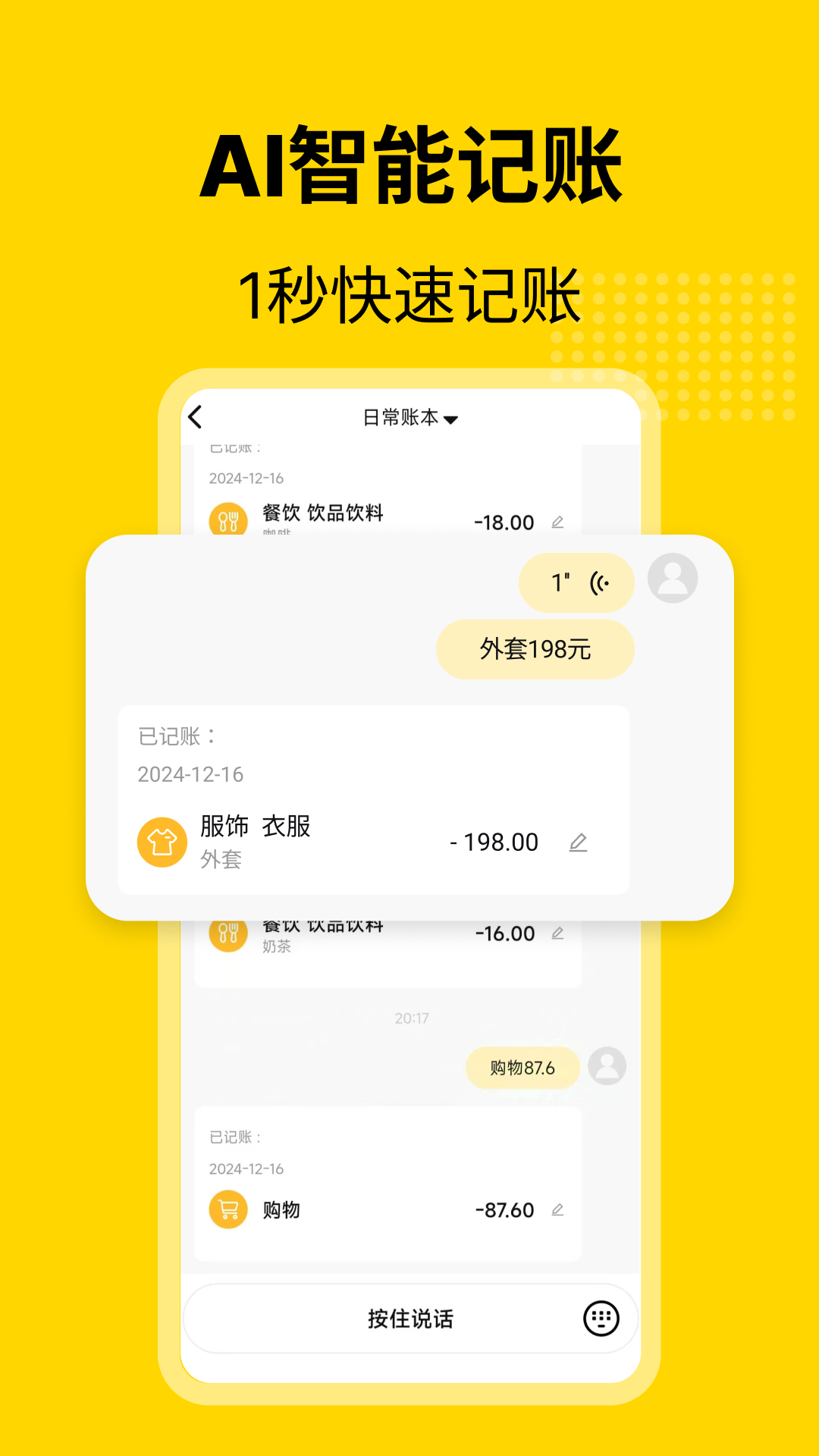Image resolution: width=819 pixels, height=1456 pixels.
Task: Open the 日常账本 ledger dropdown
Action: tap(409, 417)
